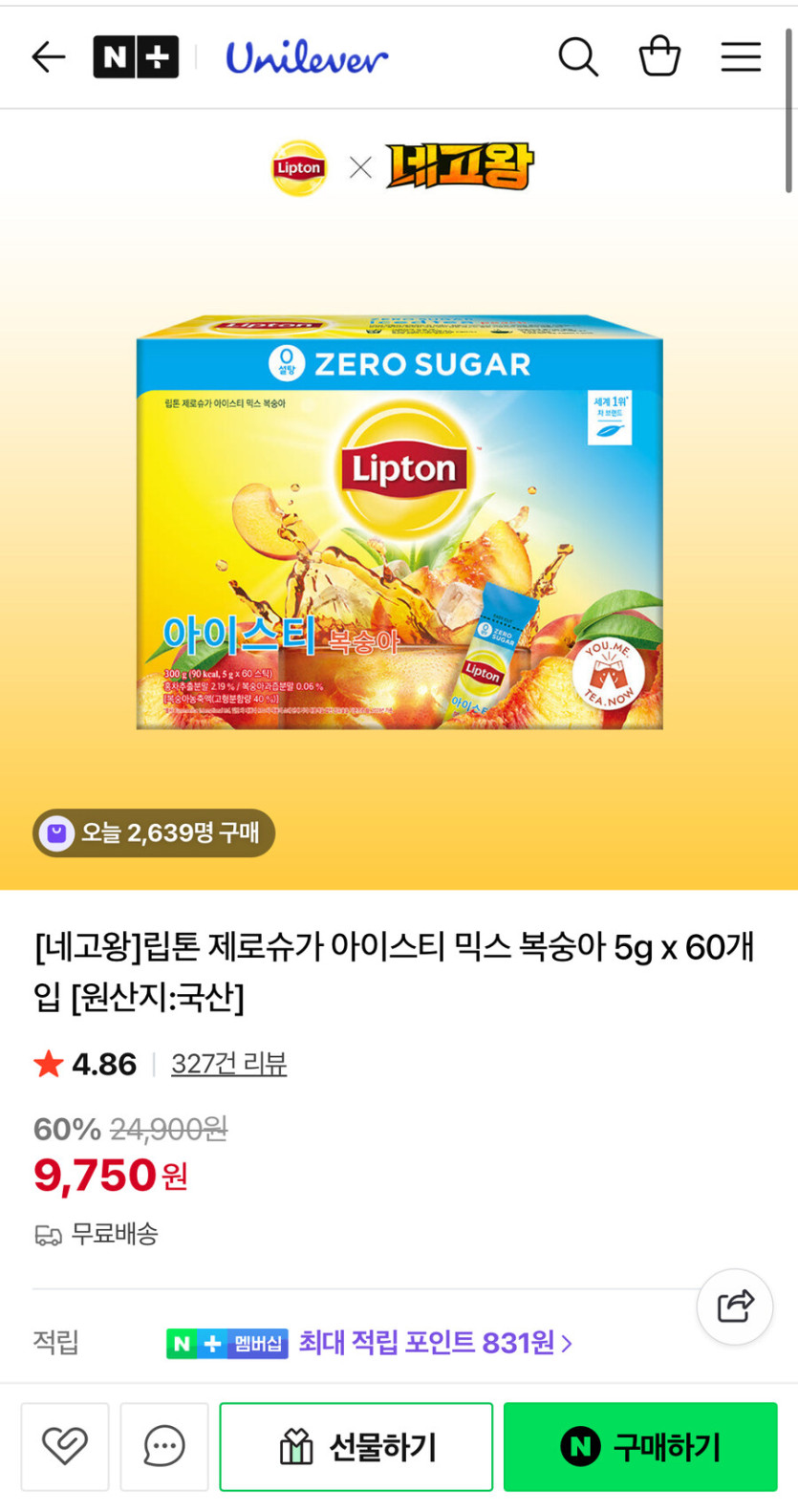
Task: Open the share options panel
Action: coord(734,1307)
